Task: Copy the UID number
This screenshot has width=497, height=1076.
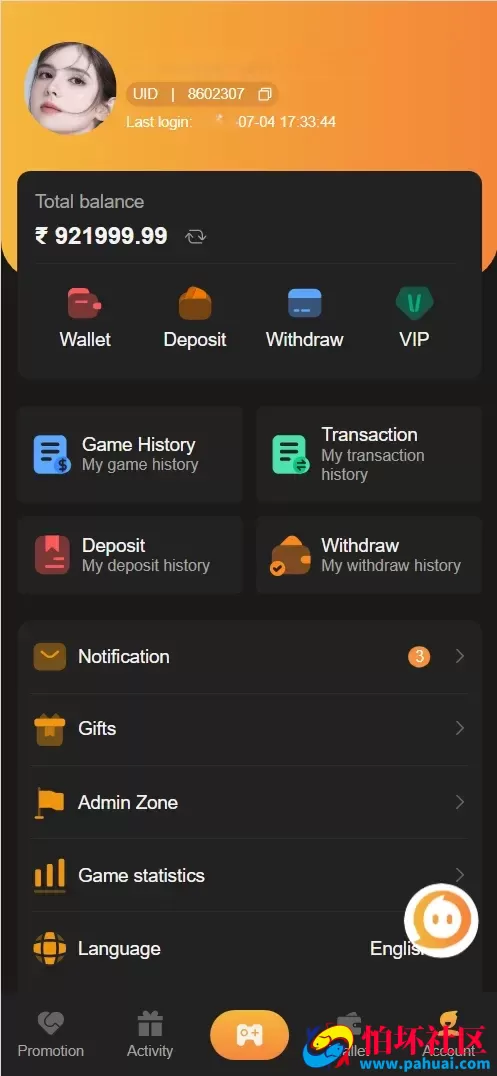Action: pyautogui.click(x=265, y=94)
